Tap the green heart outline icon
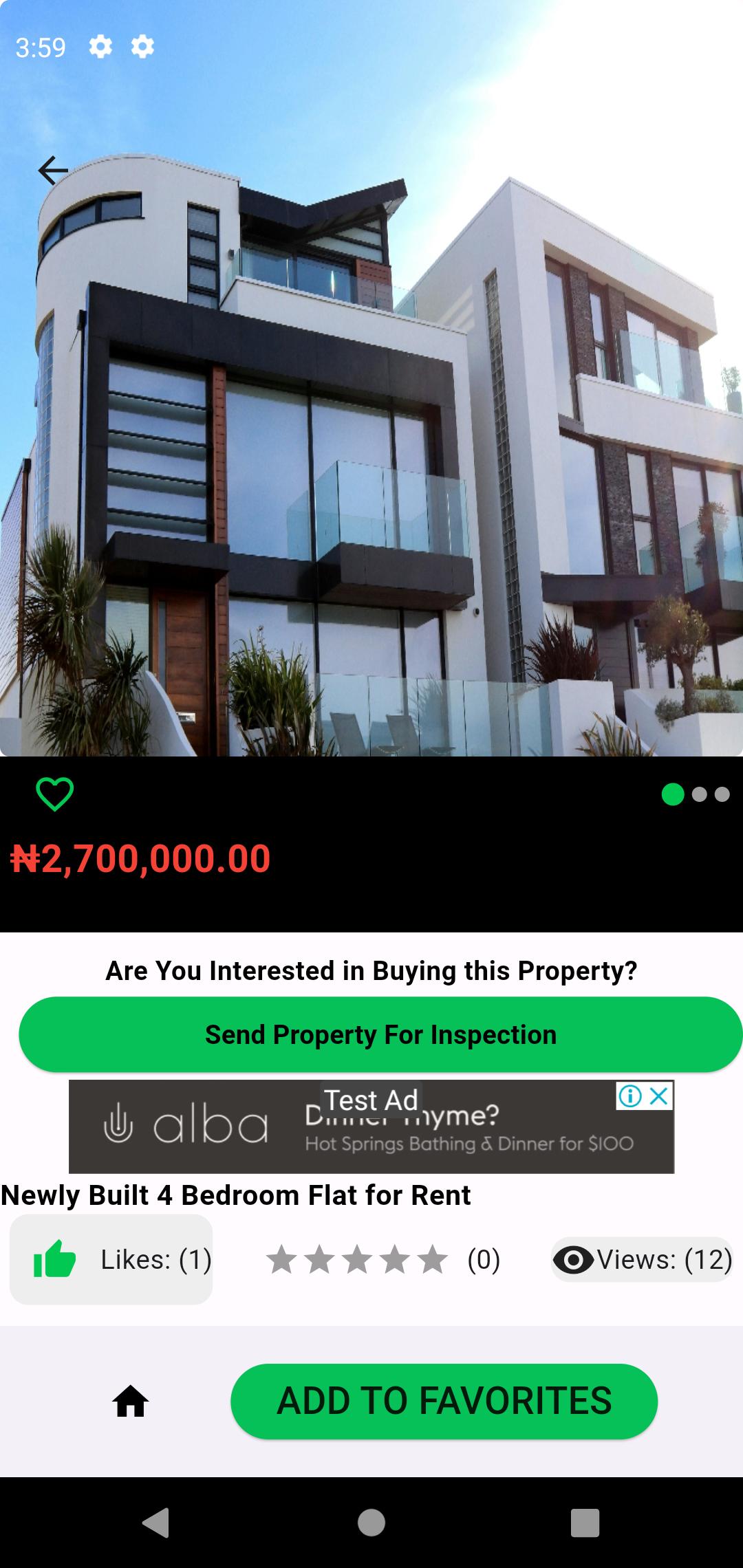Image resolution: width=743 pixels, height=1568 pixels. tap(54, 794)
